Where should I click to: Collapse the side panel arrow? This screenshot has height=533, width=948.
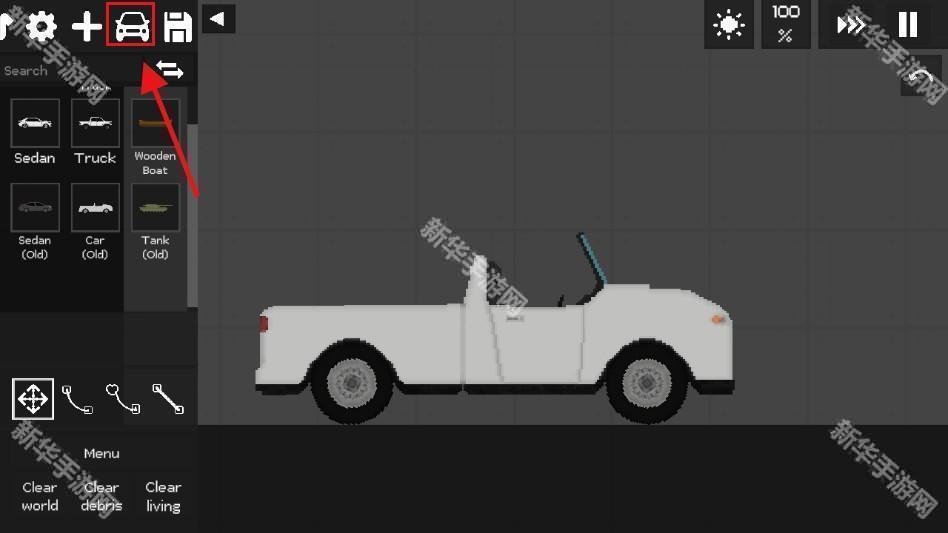(218, 18)
